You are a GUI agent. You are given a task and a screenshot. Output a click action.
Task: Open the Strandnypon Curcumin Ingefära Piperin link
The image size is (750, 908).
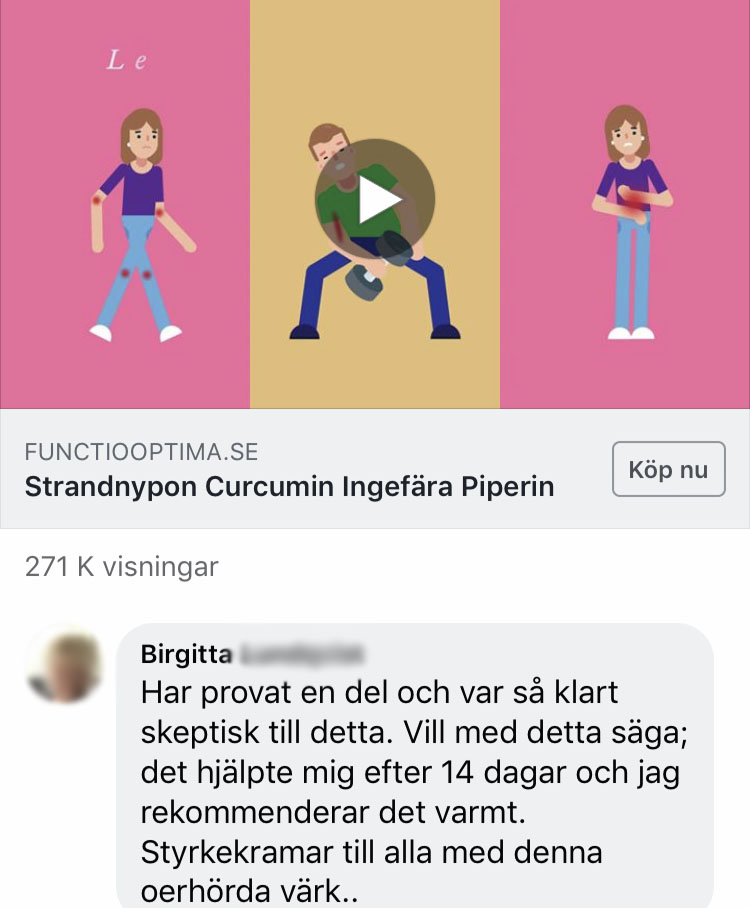(288, 487)
